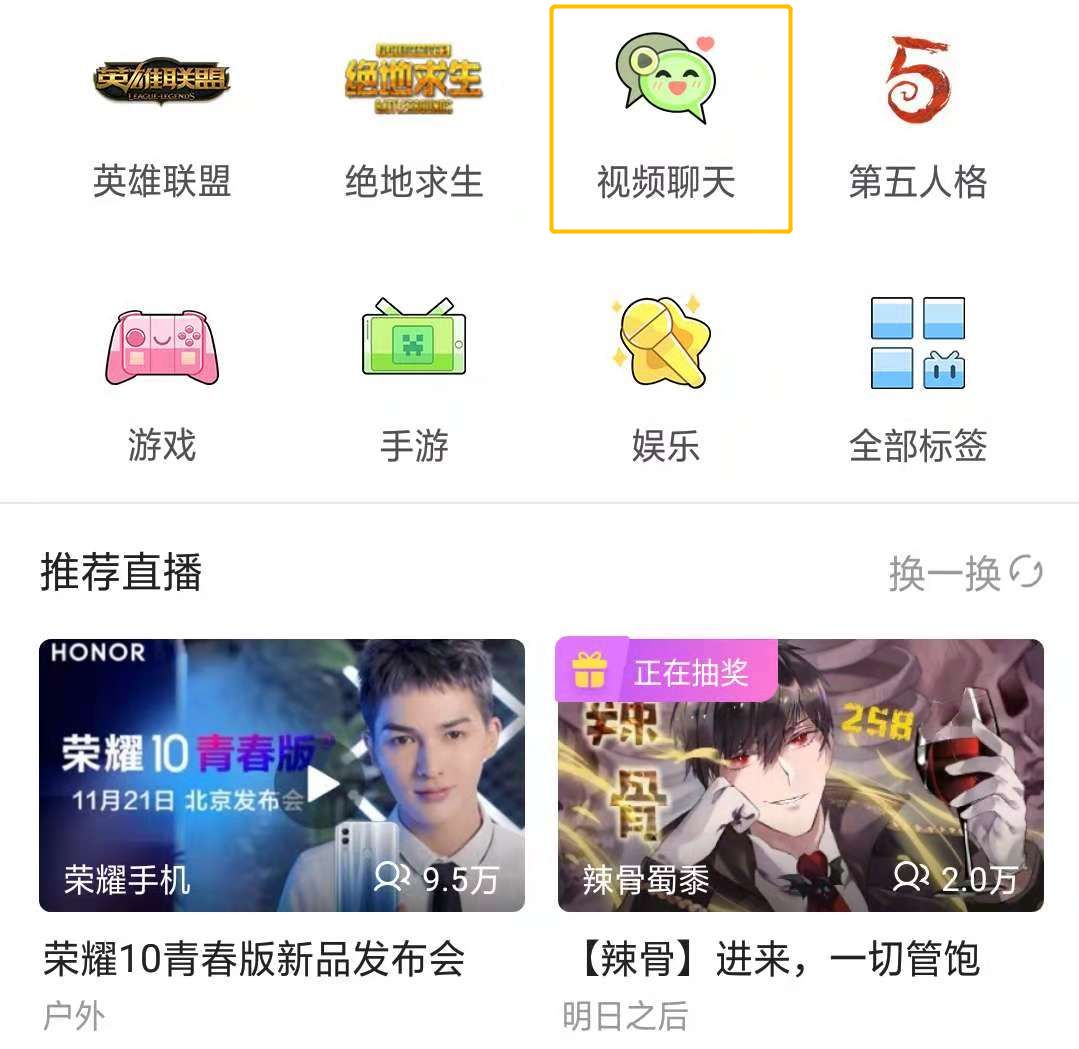Open 【辣骨】进来，一切管饱 live stream

point(800,775)
